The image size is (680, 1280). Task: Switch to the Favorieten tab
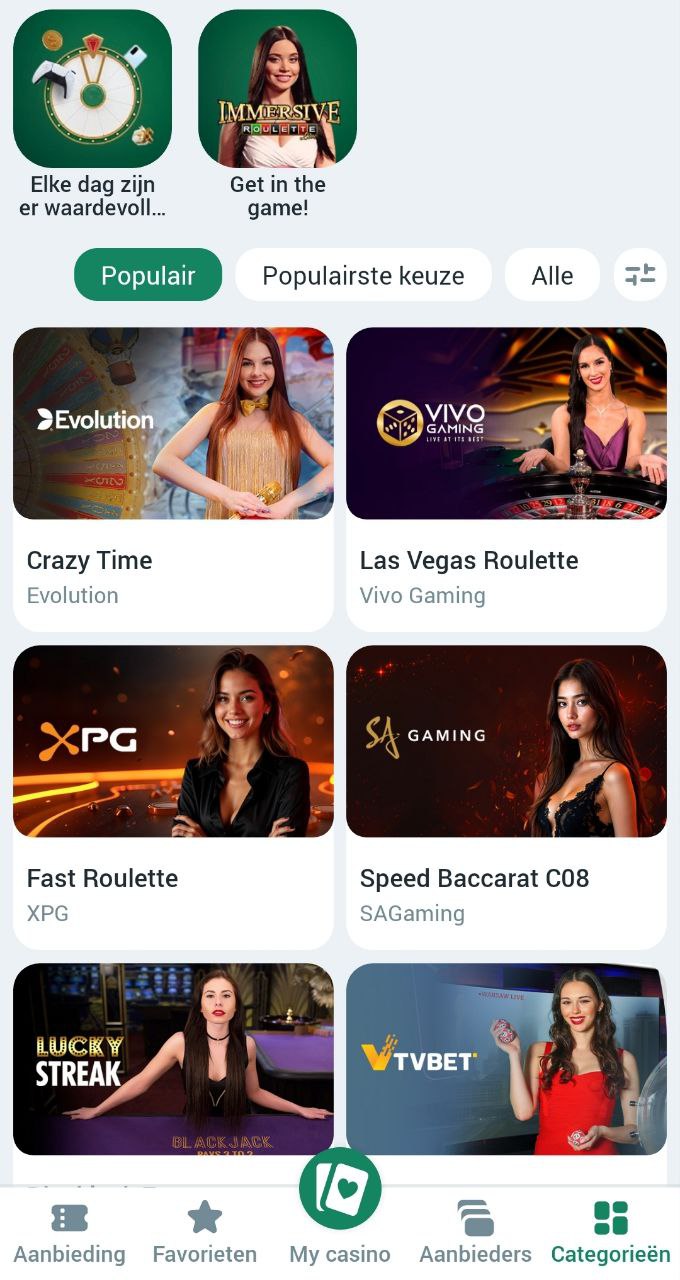pyautogui.click(x=204, y=1233)
